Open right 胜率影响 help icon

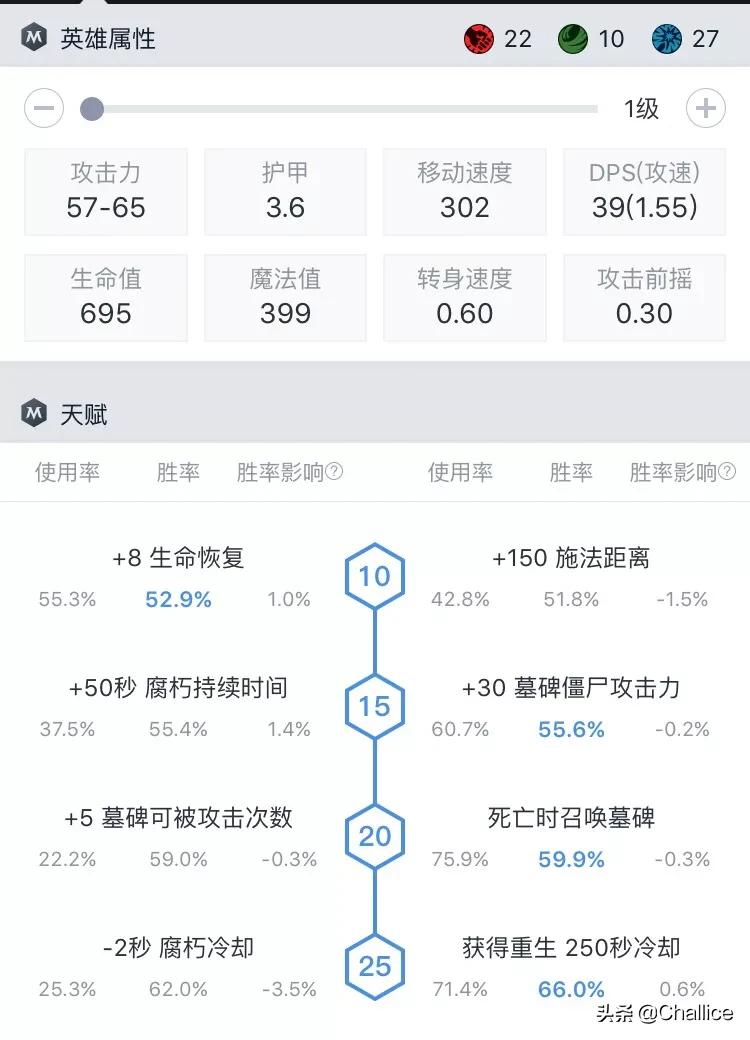[728, 472]
